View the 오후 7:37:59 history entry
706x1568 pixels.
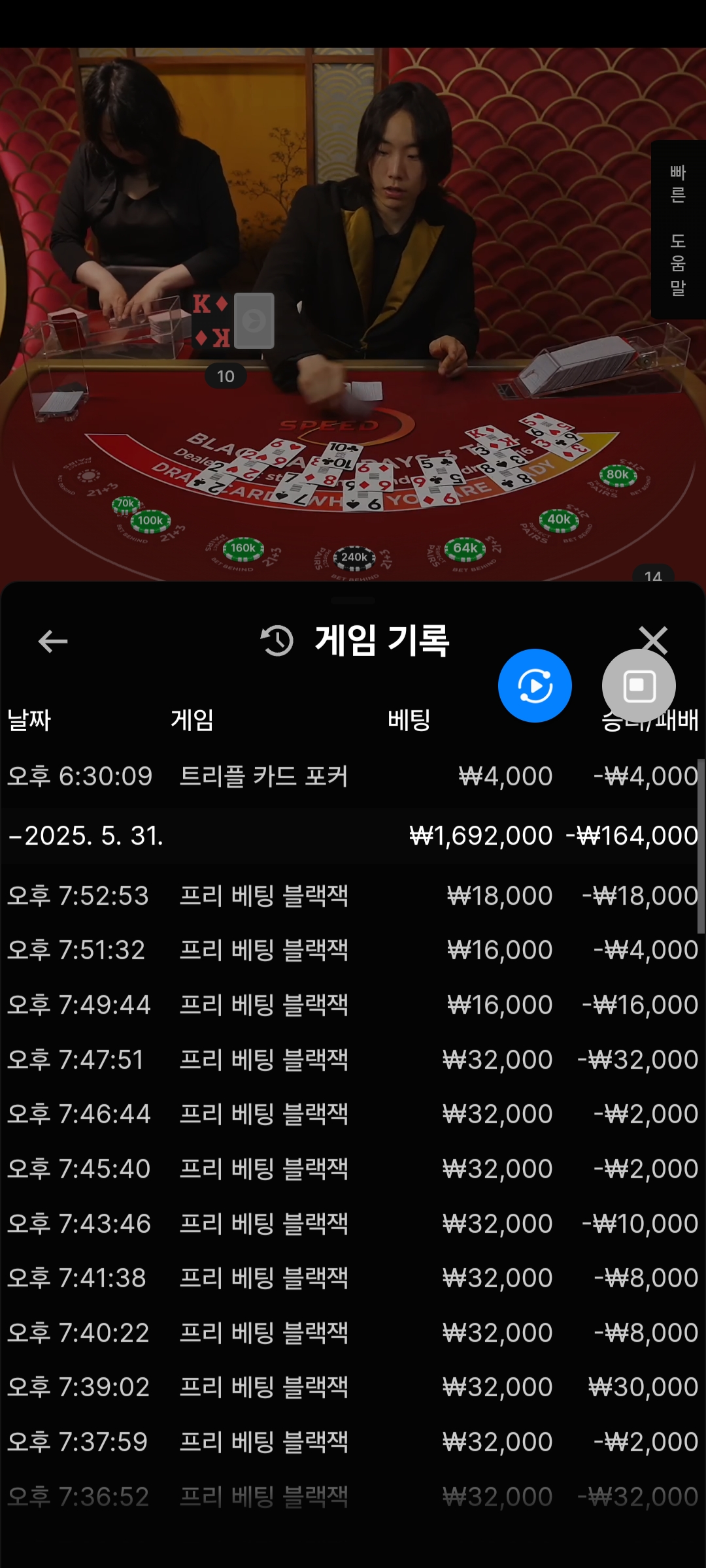(x=353, y=1442)
